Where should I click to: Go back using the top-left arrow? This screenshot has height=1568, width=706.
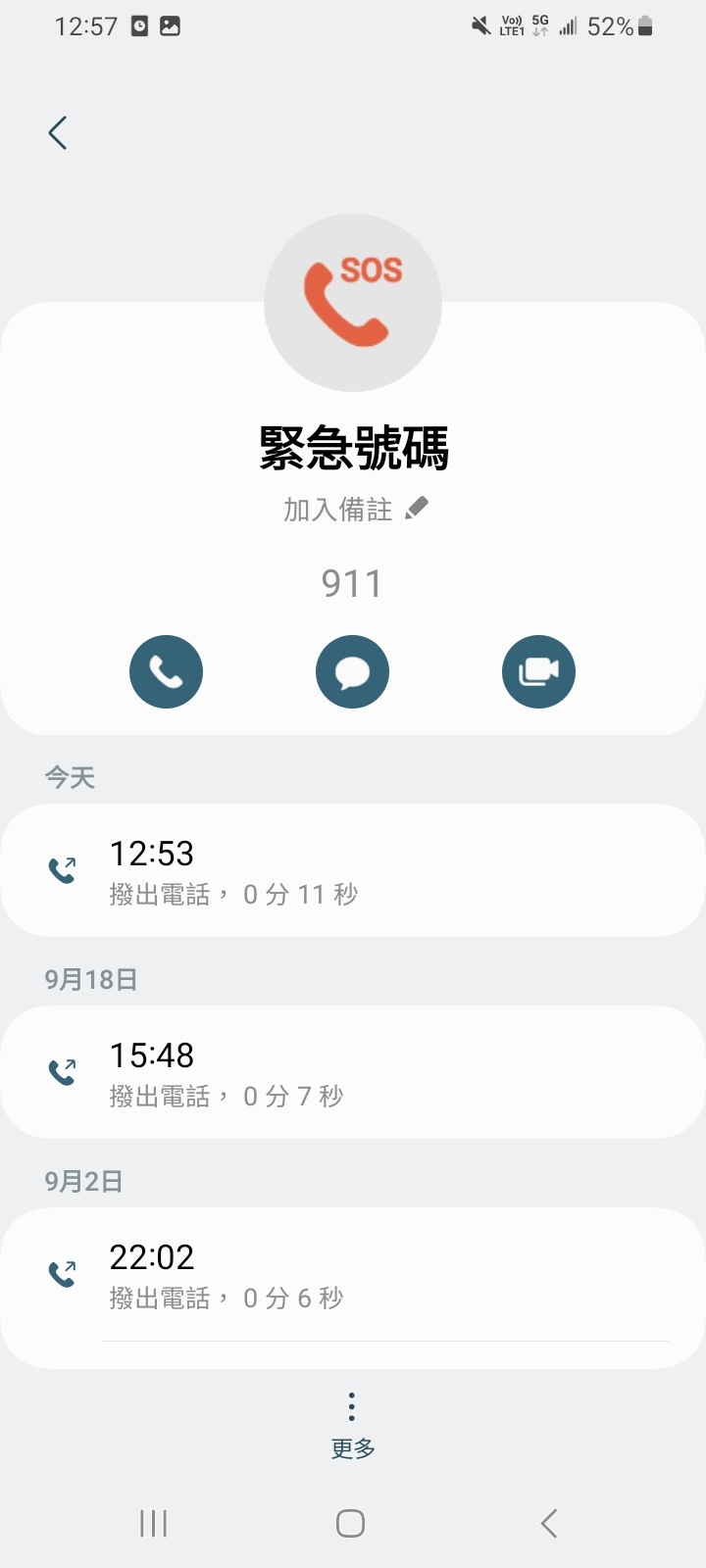click(x=58, y=133)
